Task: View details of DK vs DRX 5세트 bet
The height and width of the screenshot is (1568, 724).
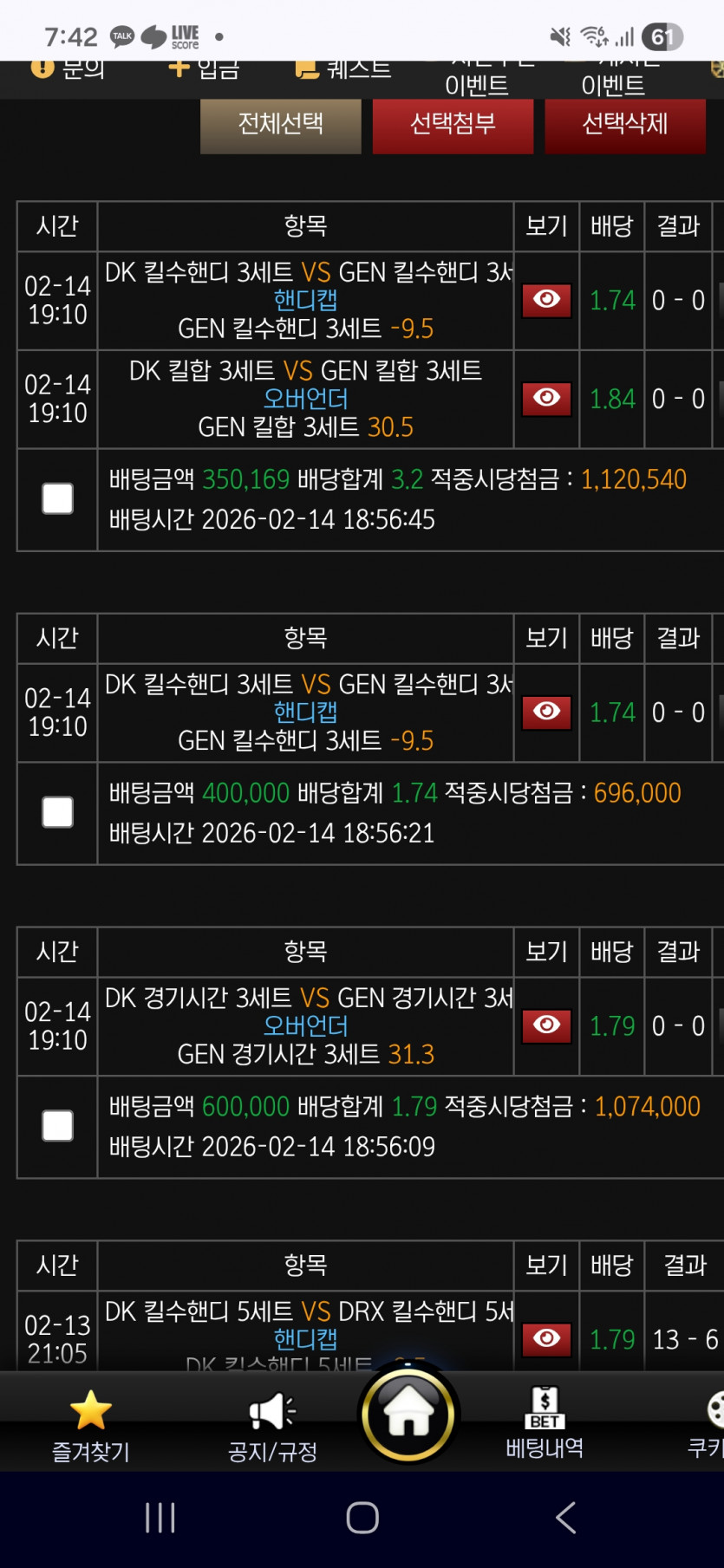Action: [x=546, y=1339]
